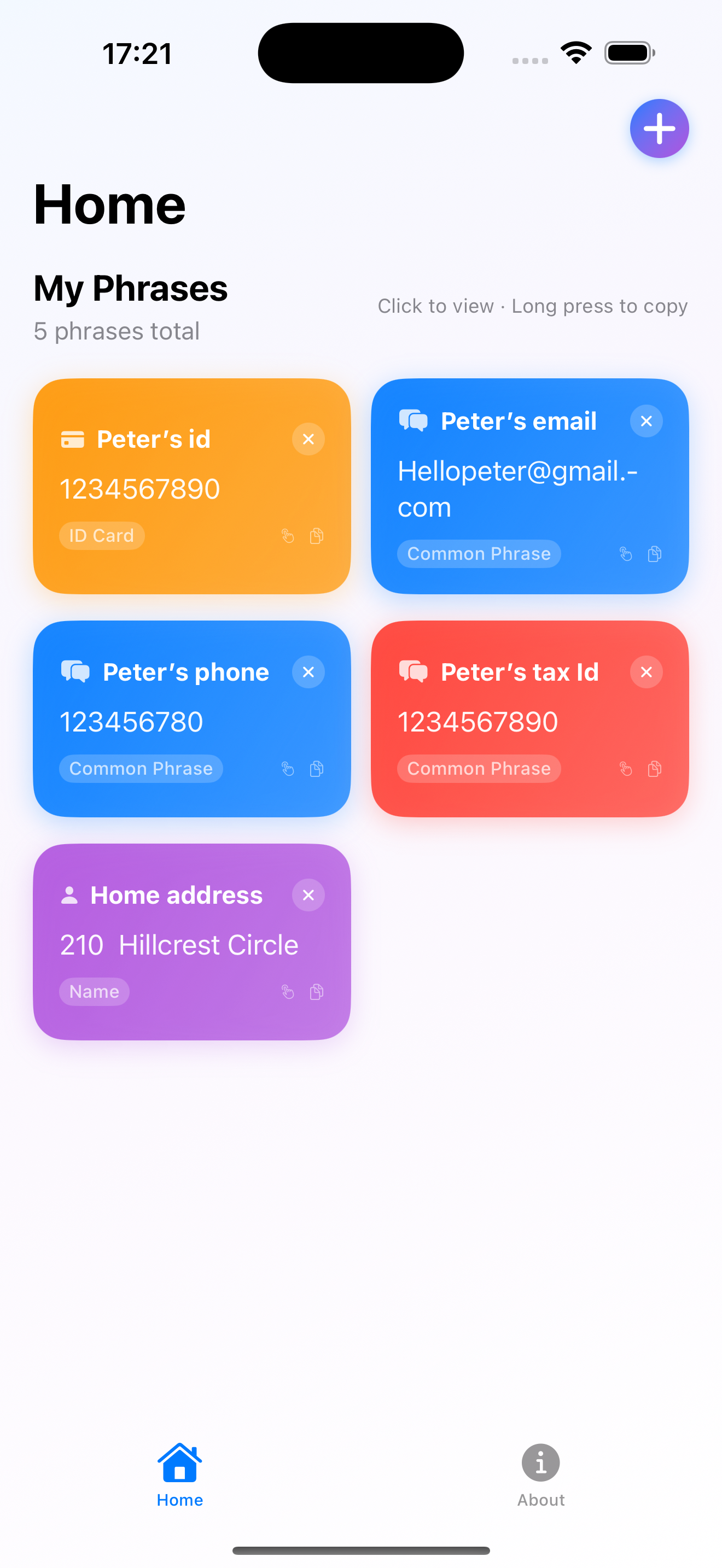This screenshot has width=722, height=1568.
Task: Add a new phrase with plus button
Action: coord(659,128)
